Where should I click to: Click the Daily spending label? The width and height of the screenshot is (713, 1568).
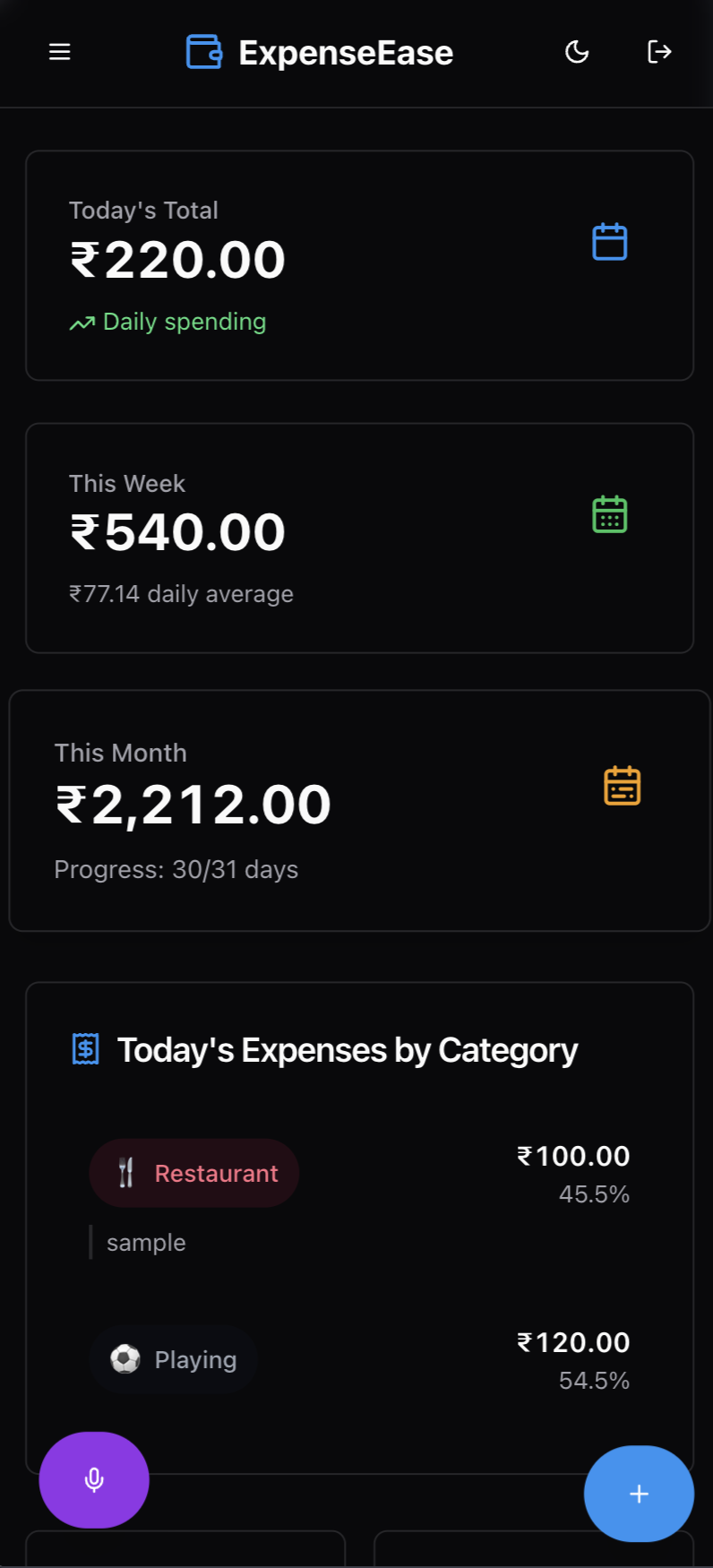coord(184,322)
